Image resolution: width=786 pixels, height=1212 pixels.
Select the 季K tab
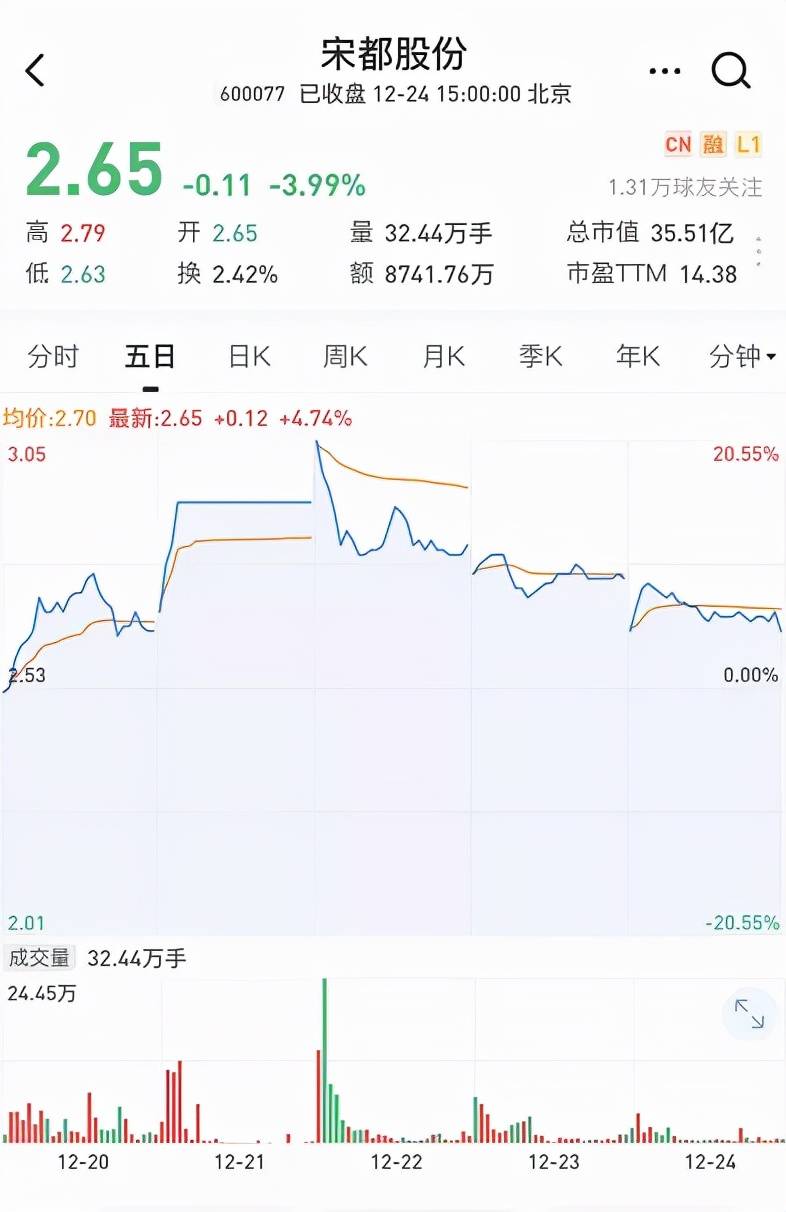(x=539, y=356)
